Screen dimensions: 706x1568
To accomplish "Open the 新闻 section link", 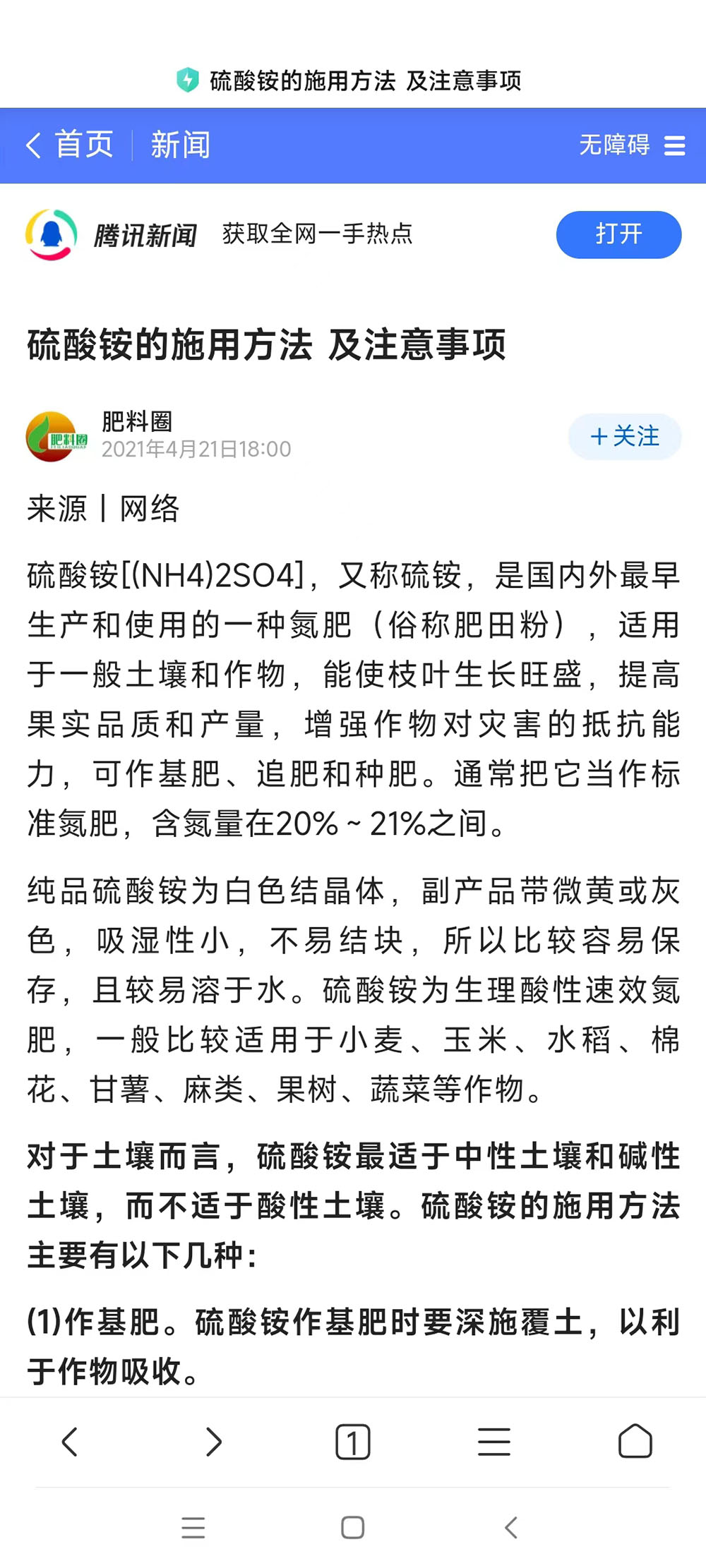I will [180, 145].
